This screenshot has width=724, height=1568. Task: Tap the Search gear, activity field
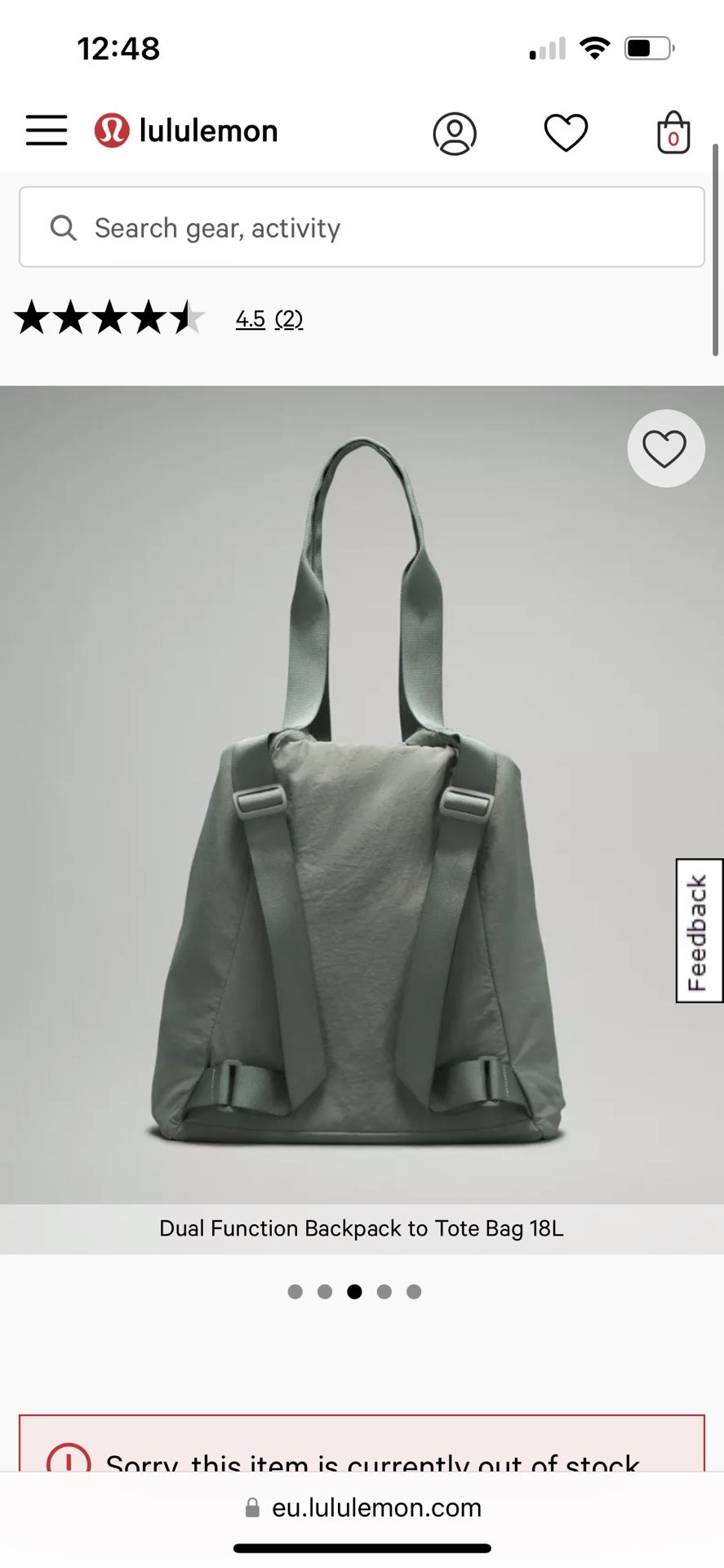pyautogui.click(x=362, y=227)
